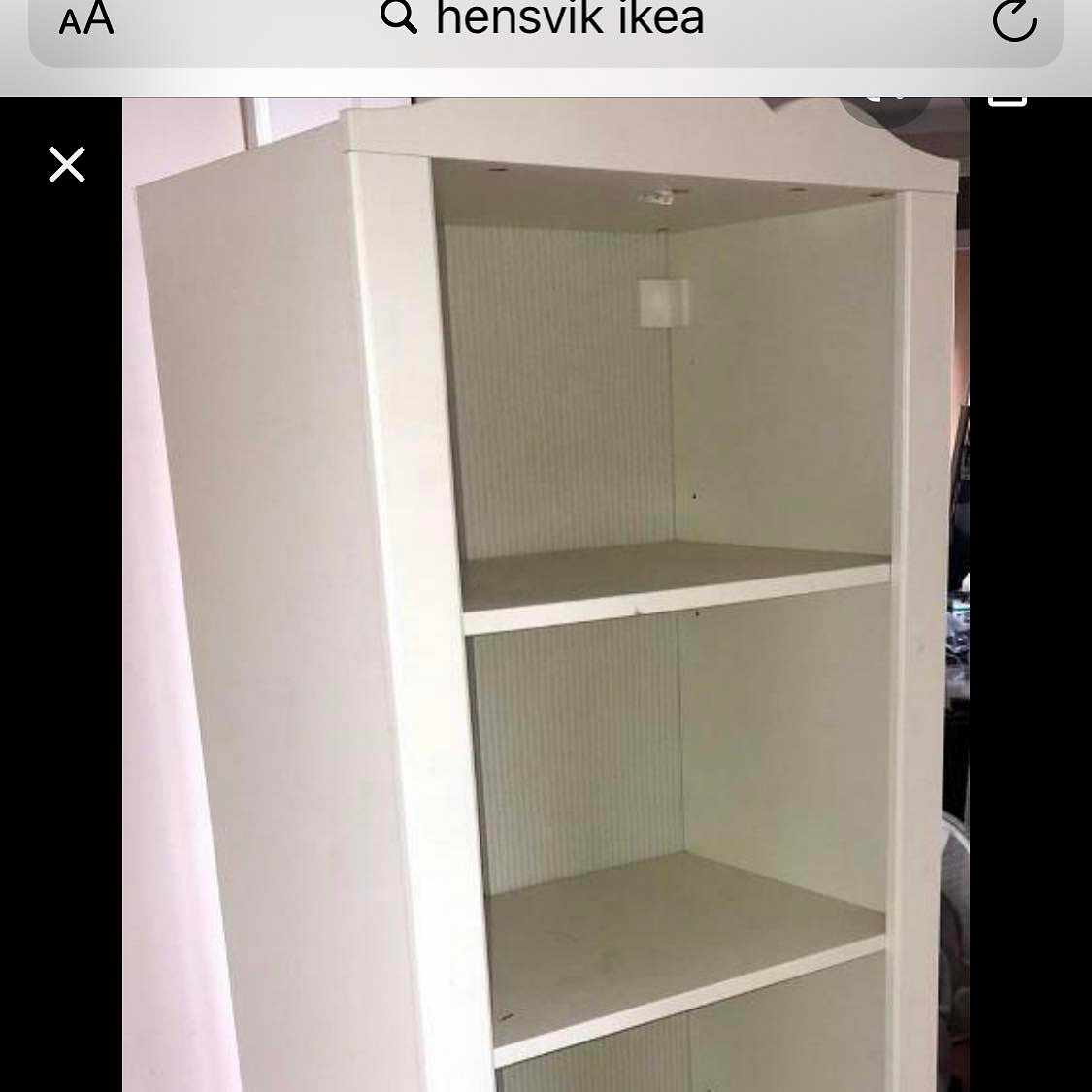
Task: Open the AA reader and text size menu
Action: (86, 19)
